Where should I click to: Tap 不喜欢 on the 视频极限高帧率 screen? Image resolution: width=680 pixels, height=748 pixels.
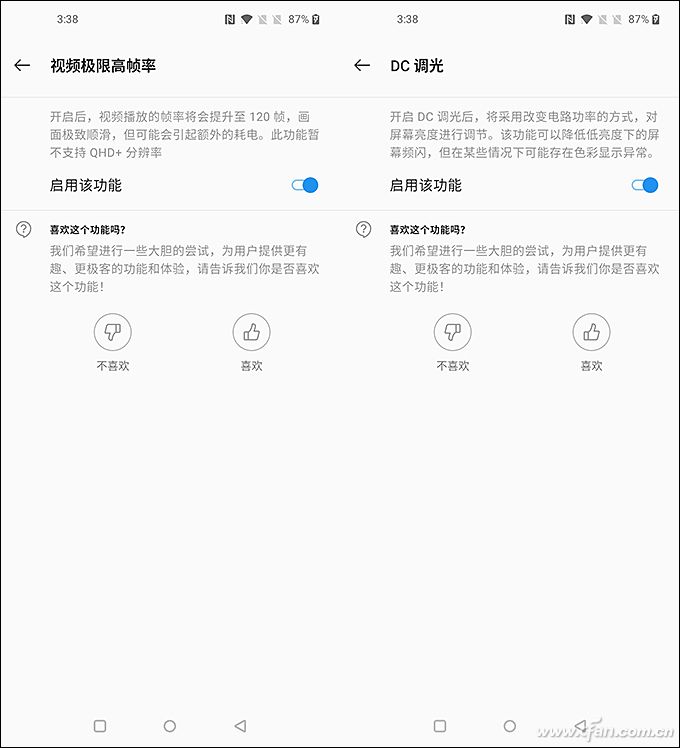[x=113, y=332]
